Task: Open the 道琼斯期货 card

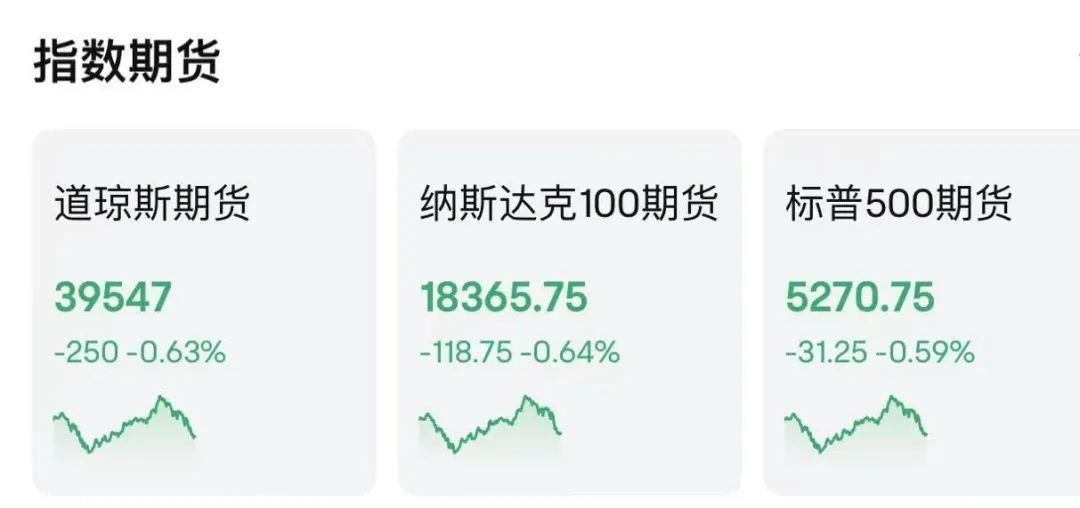Action: click(204, 312)
